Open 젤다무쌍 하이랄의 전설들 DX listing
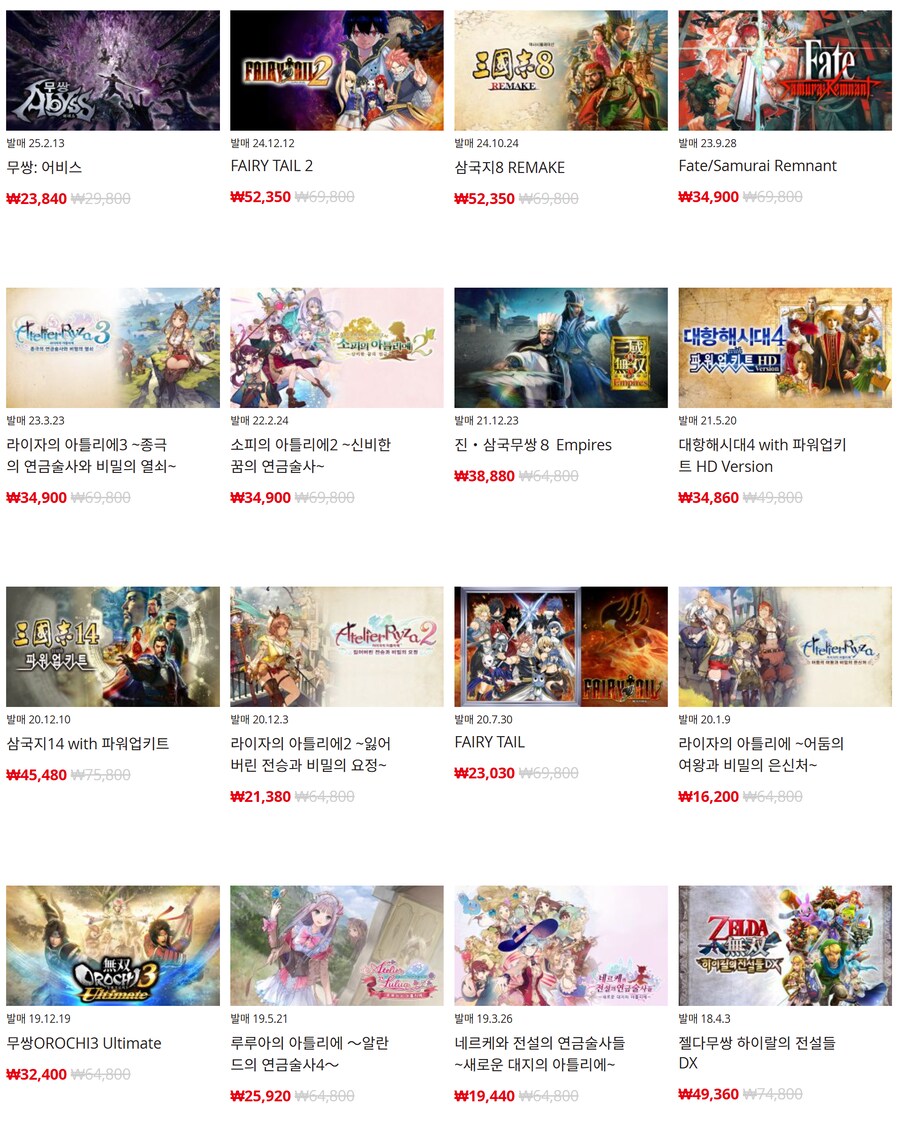Image resolution: width=900 pixels, height=1138 pixels. tap(785, 946)
